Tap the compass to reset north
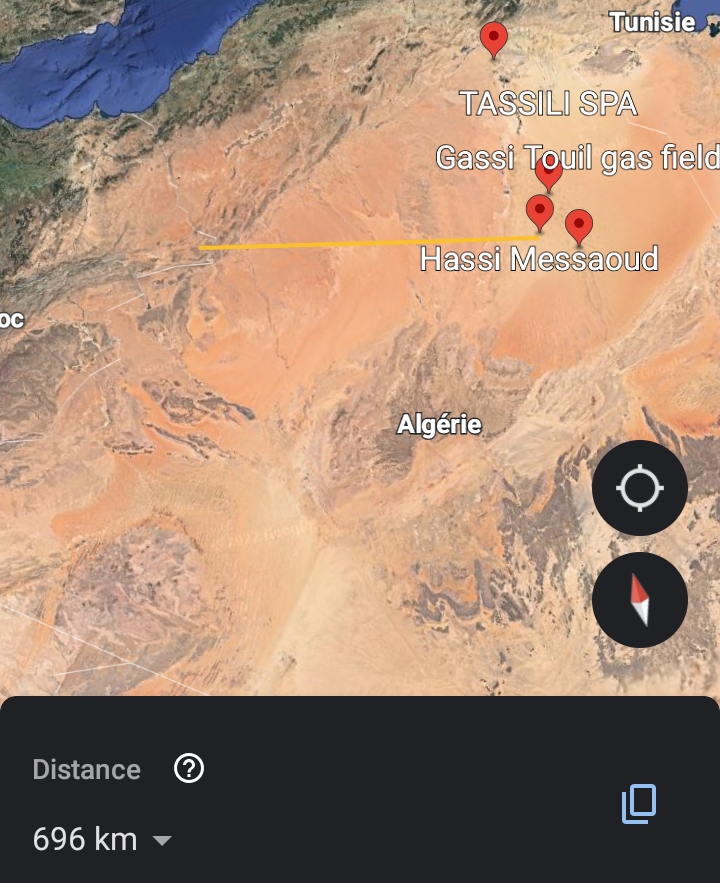 (639, 600)
